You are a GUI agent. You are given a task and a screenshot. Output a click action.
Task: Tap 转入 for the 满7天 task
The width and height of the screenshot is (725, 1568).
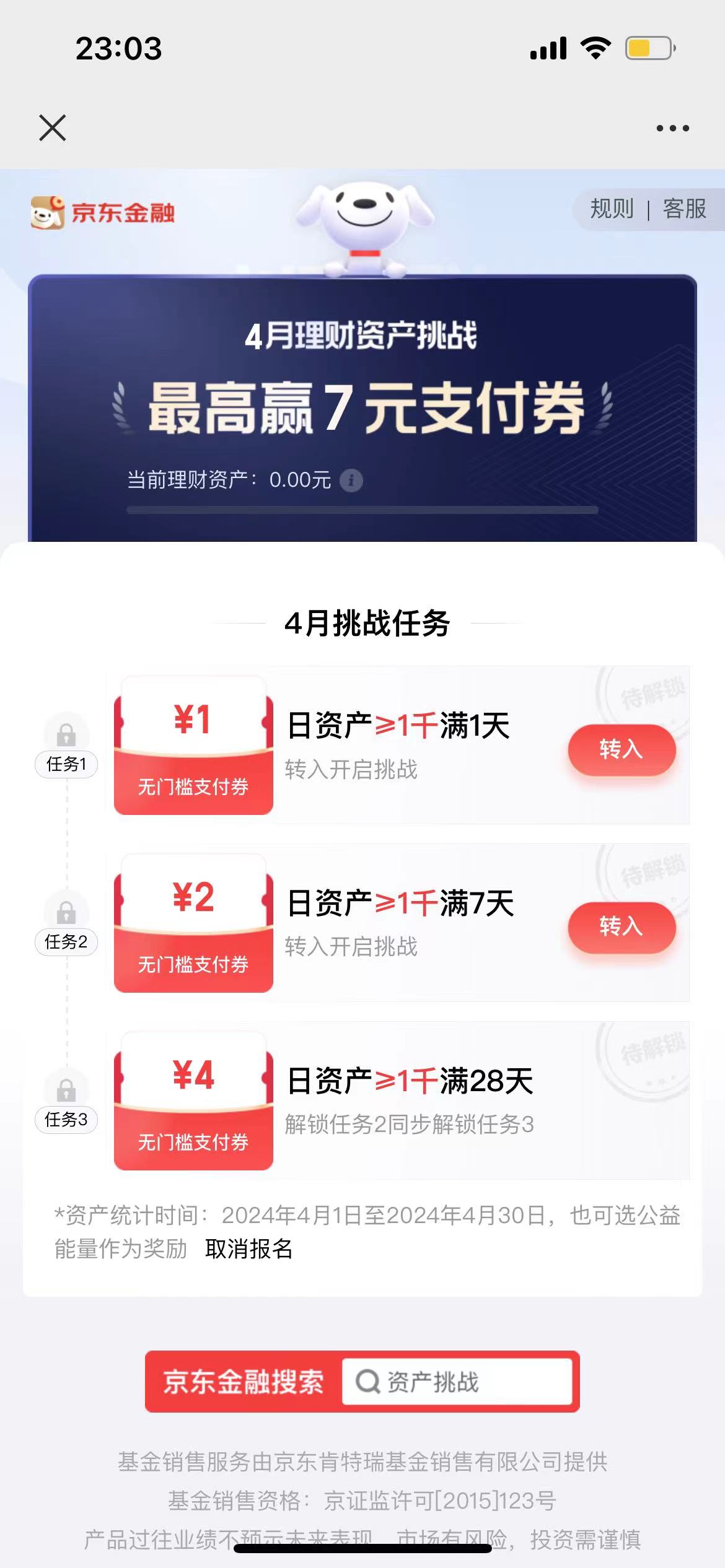[622, 927]
